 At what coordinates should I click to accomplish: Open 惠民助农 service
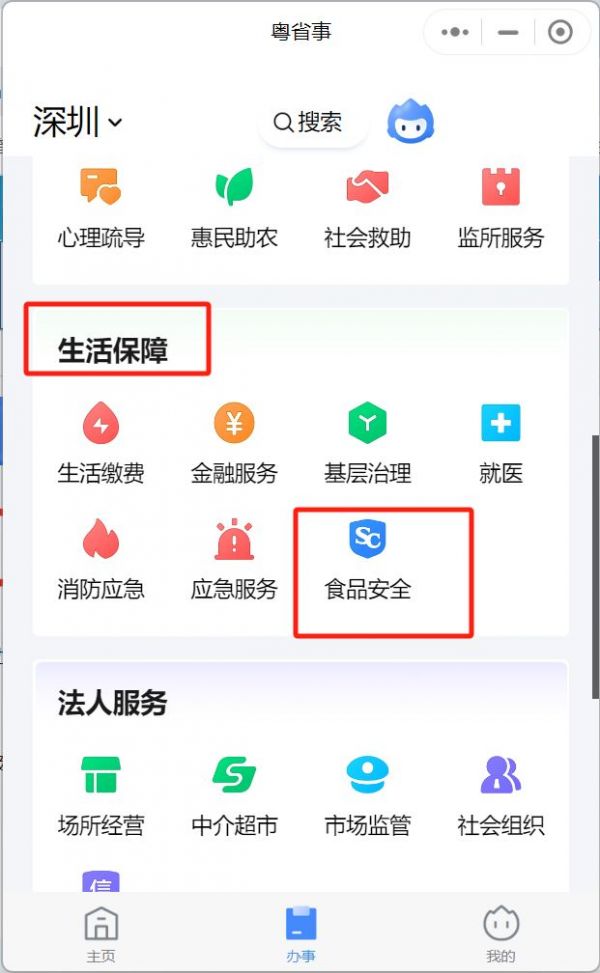pos(234,208)
